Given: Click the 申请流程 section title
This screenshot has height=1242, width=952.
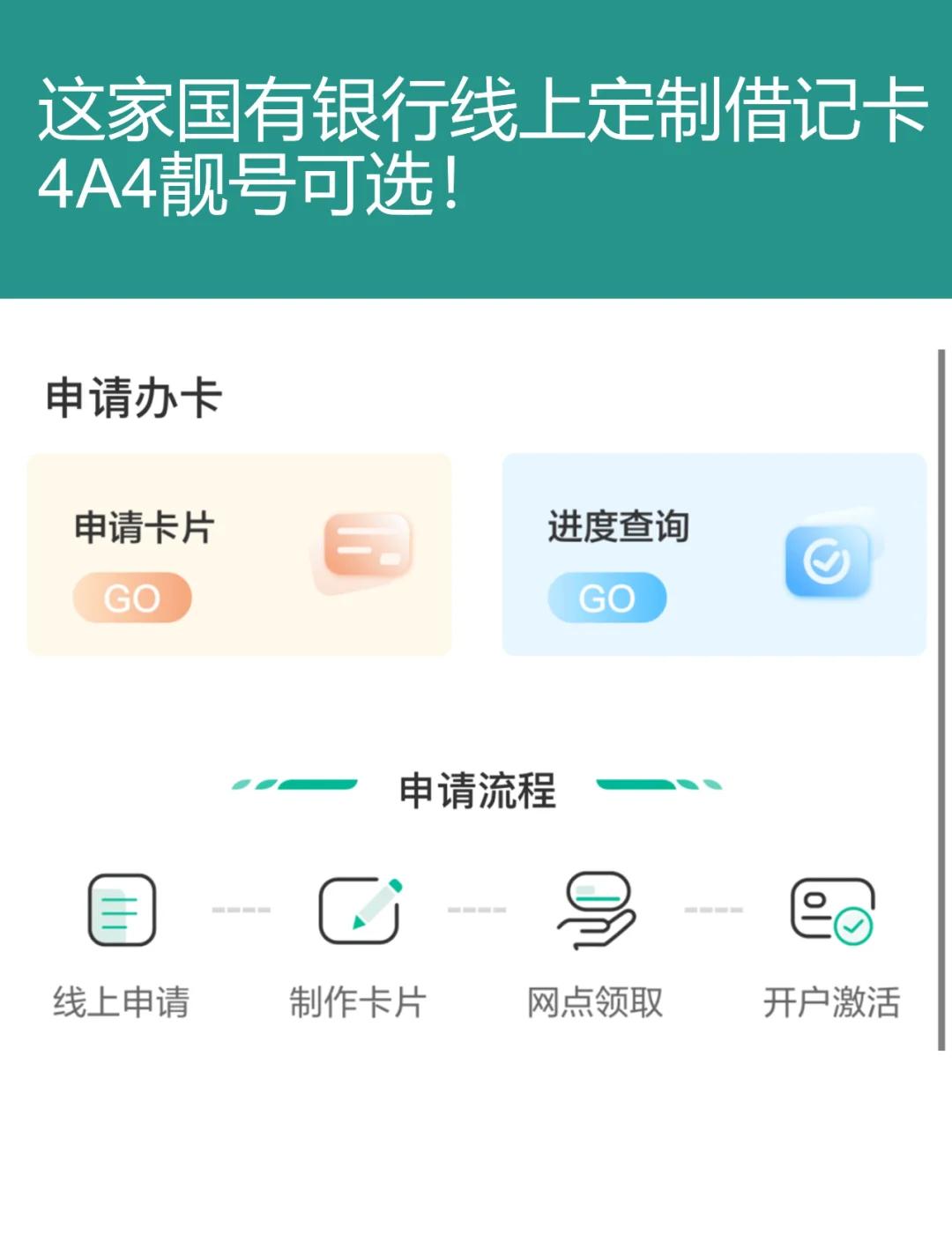Looking at the screenshot, I should 476,791.
